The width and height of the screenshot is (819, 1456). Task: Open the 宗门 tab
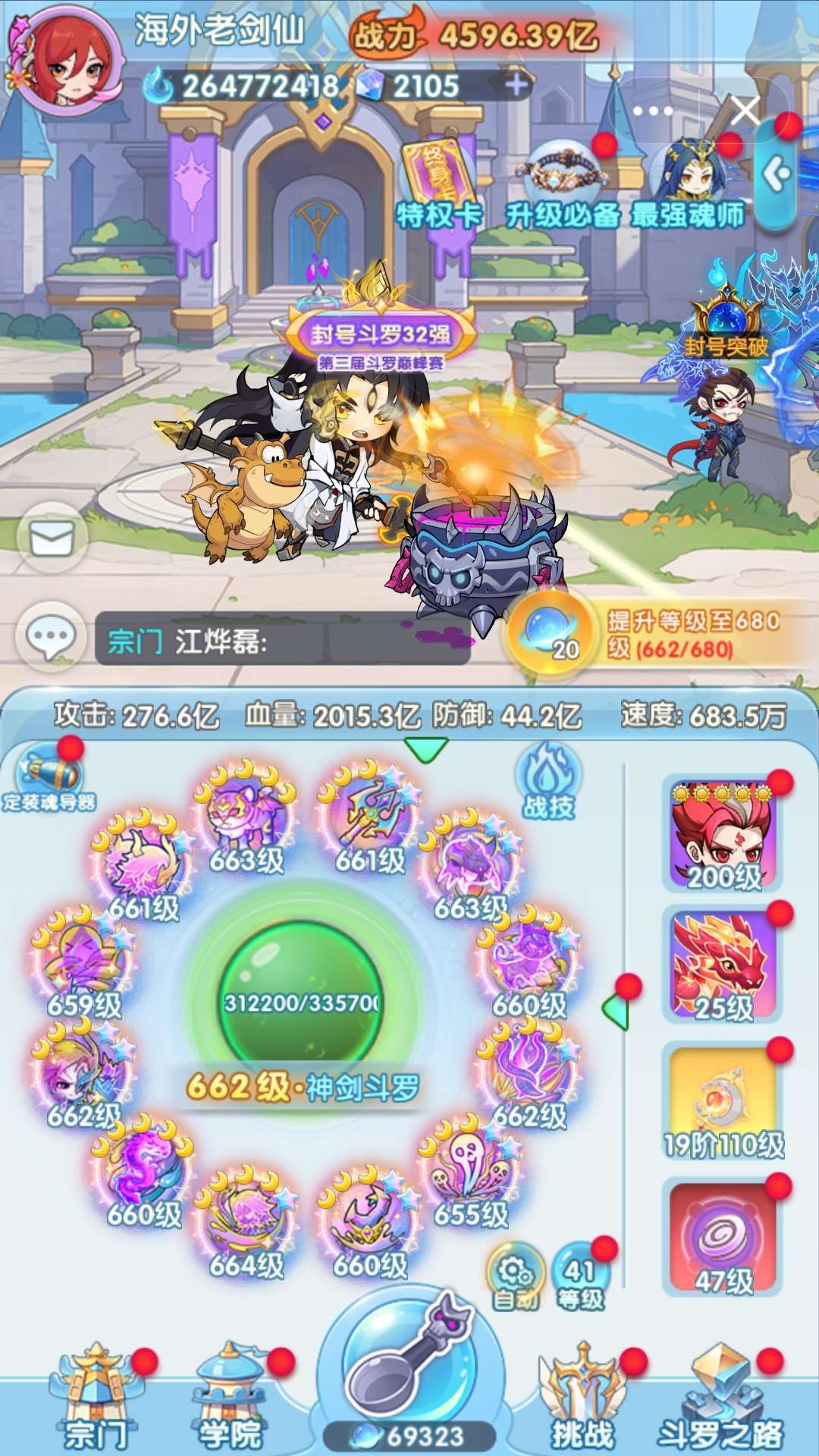[x=95, y=1399]
